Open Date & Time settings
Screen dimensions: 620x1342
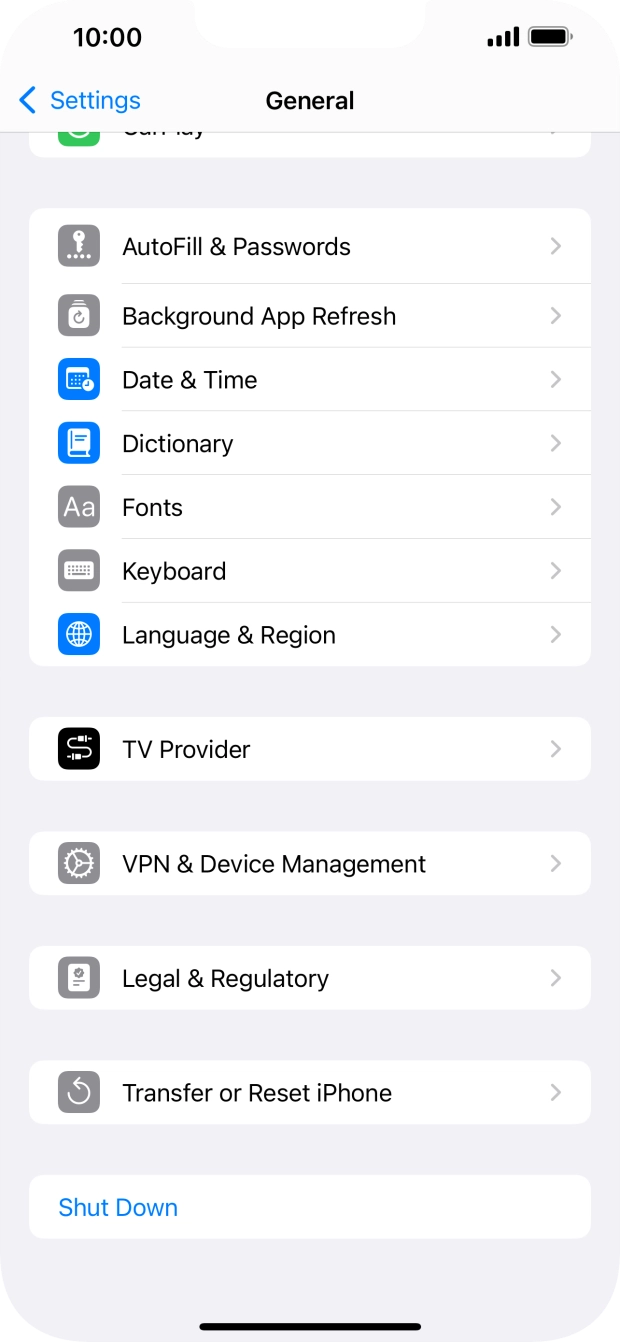310,380
